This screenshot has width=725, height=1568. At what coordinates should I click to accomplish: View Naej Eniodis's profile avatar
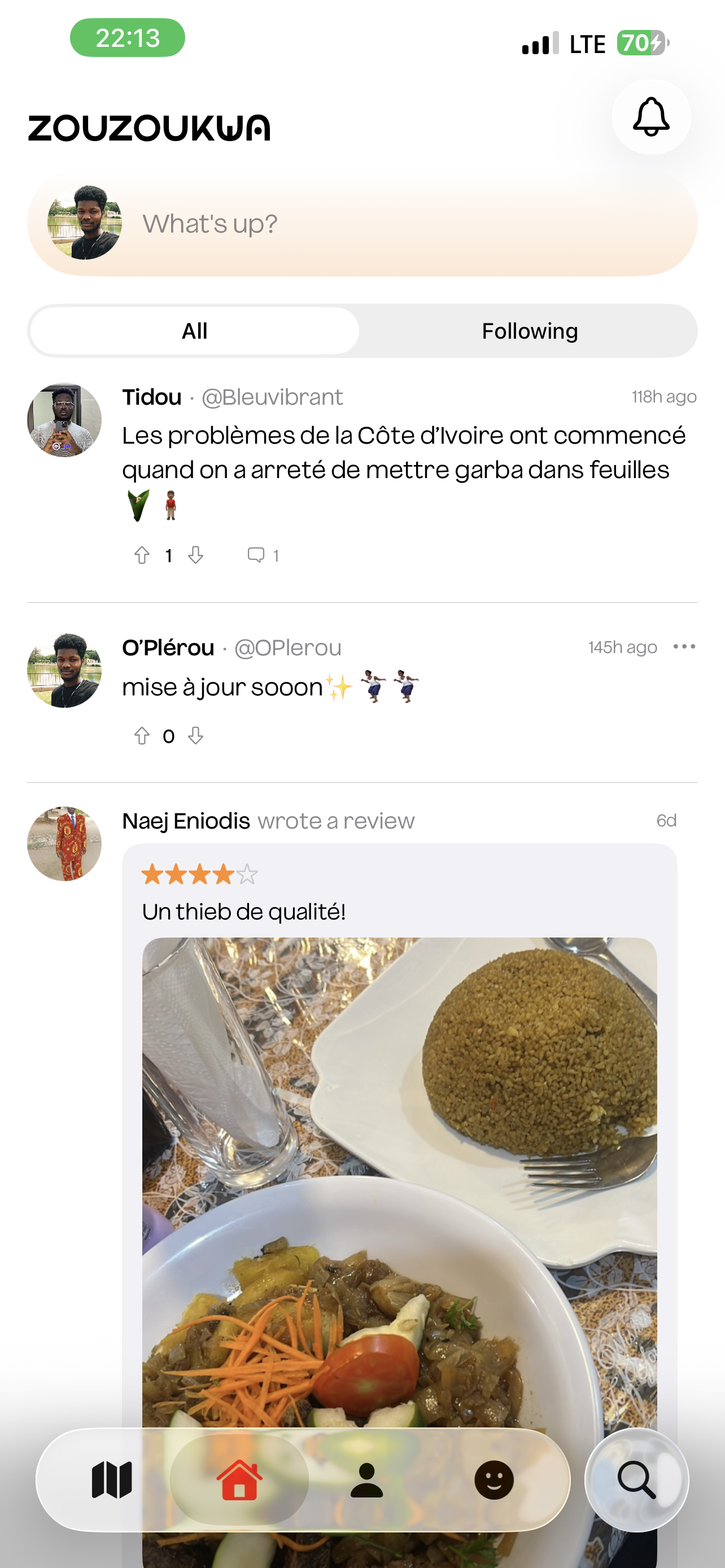pos(64,844)
